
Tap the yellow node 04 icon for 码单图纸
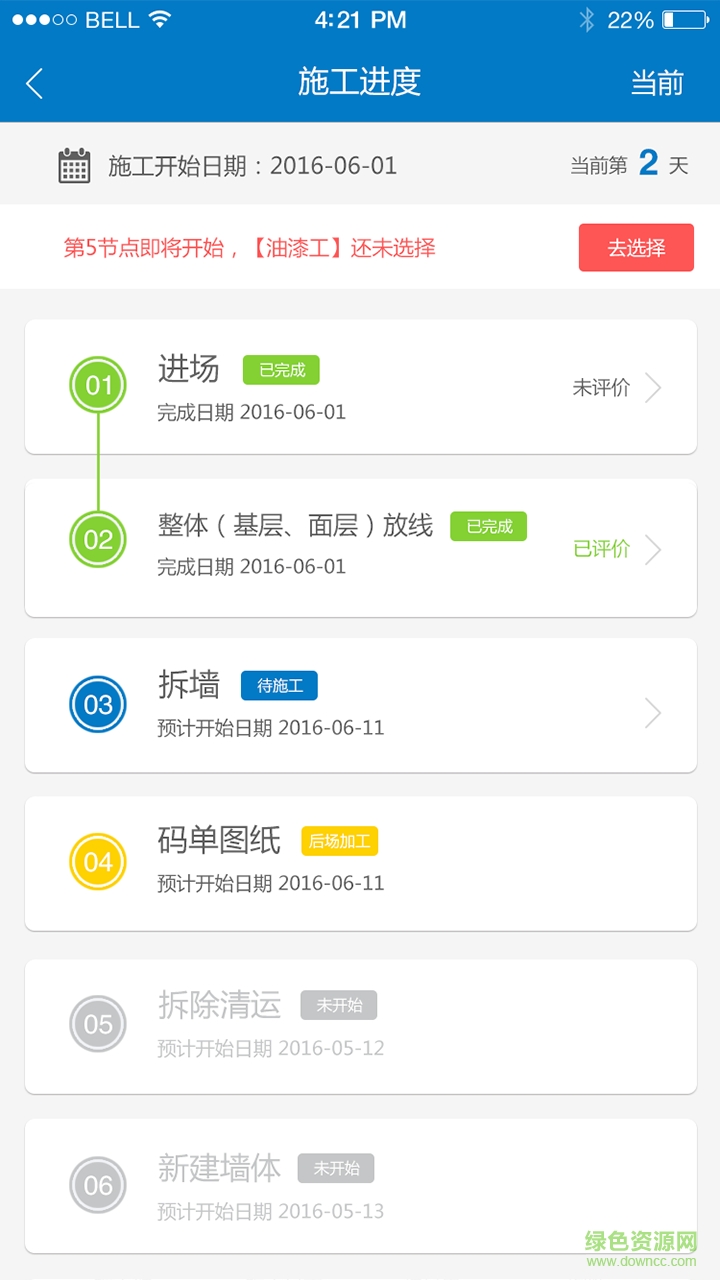point(97,861)
